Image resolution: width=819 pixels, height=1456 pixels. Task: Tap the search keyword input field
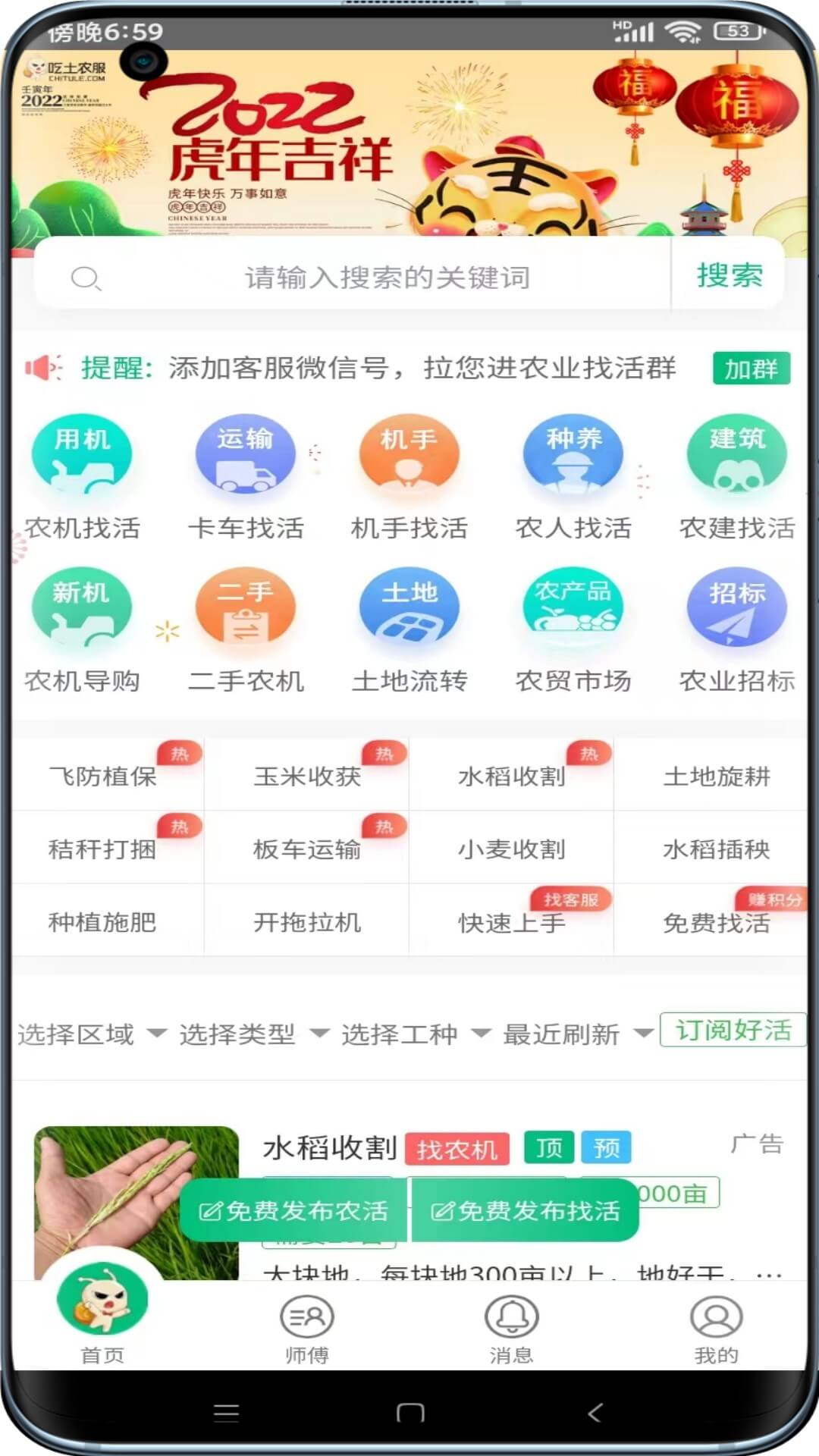click(387, 278)
